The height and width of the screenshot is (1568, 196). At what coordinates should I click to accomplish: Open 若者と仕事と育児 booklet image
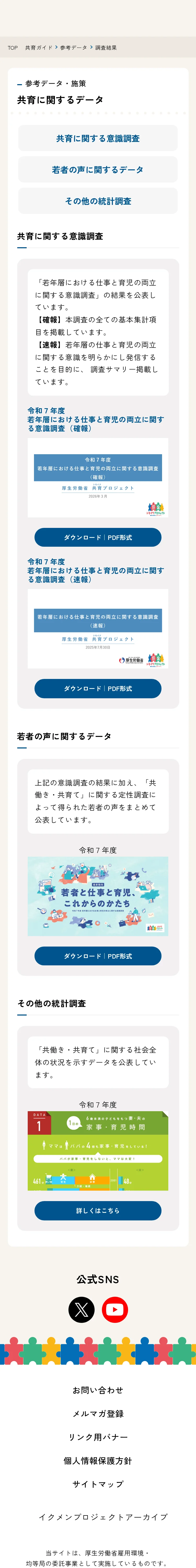coord(98,896)
